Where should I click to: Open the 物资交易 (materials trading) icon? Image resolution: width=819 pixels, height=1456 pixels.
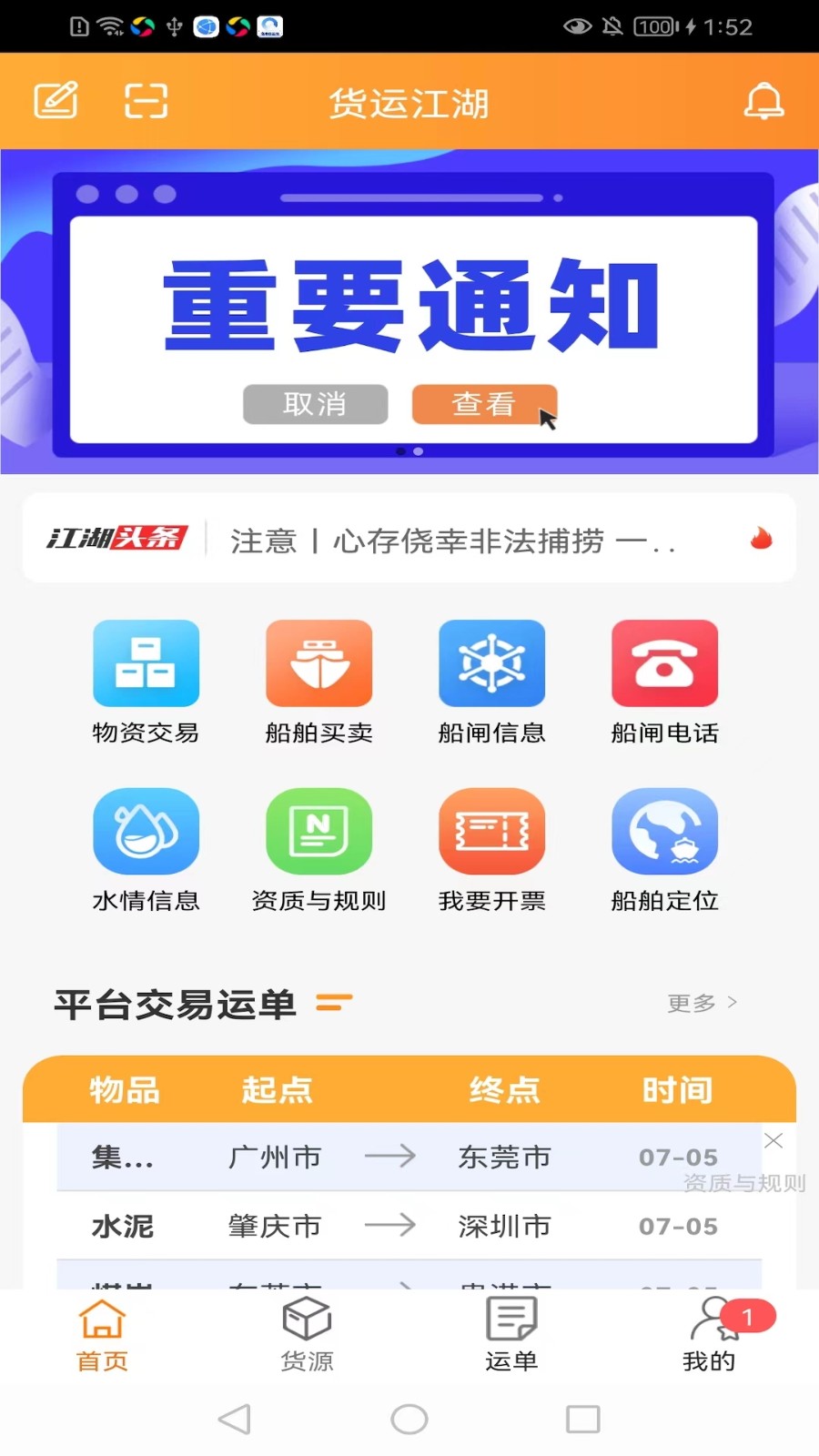(x=146, y=681)
